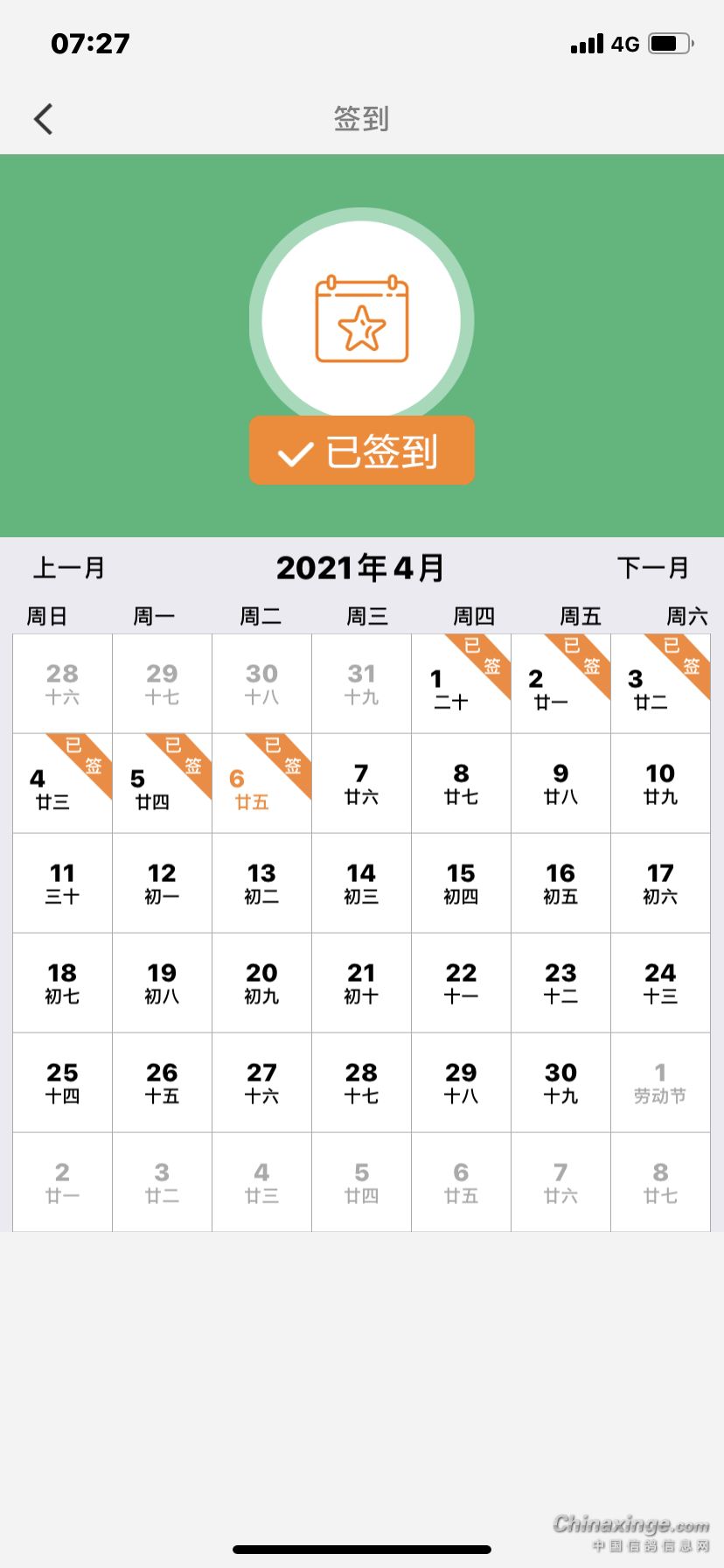Screen dimensions: 724x1568
Task: Select April 30 in the calendar
Action: point(560,1082)
